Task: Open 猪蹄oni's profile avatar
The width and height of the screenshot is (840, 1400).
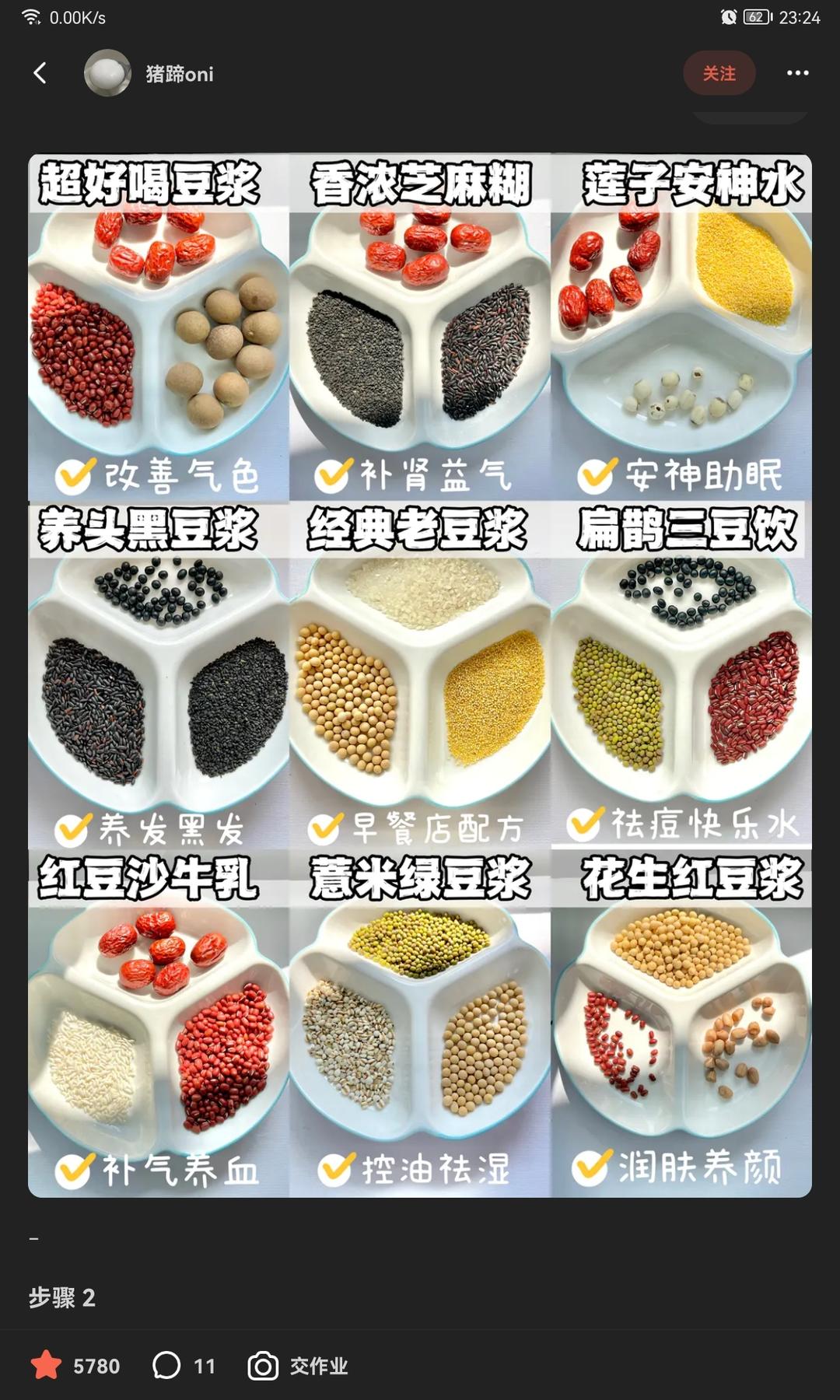Action: pyautogui.click(x=107, y=73)
